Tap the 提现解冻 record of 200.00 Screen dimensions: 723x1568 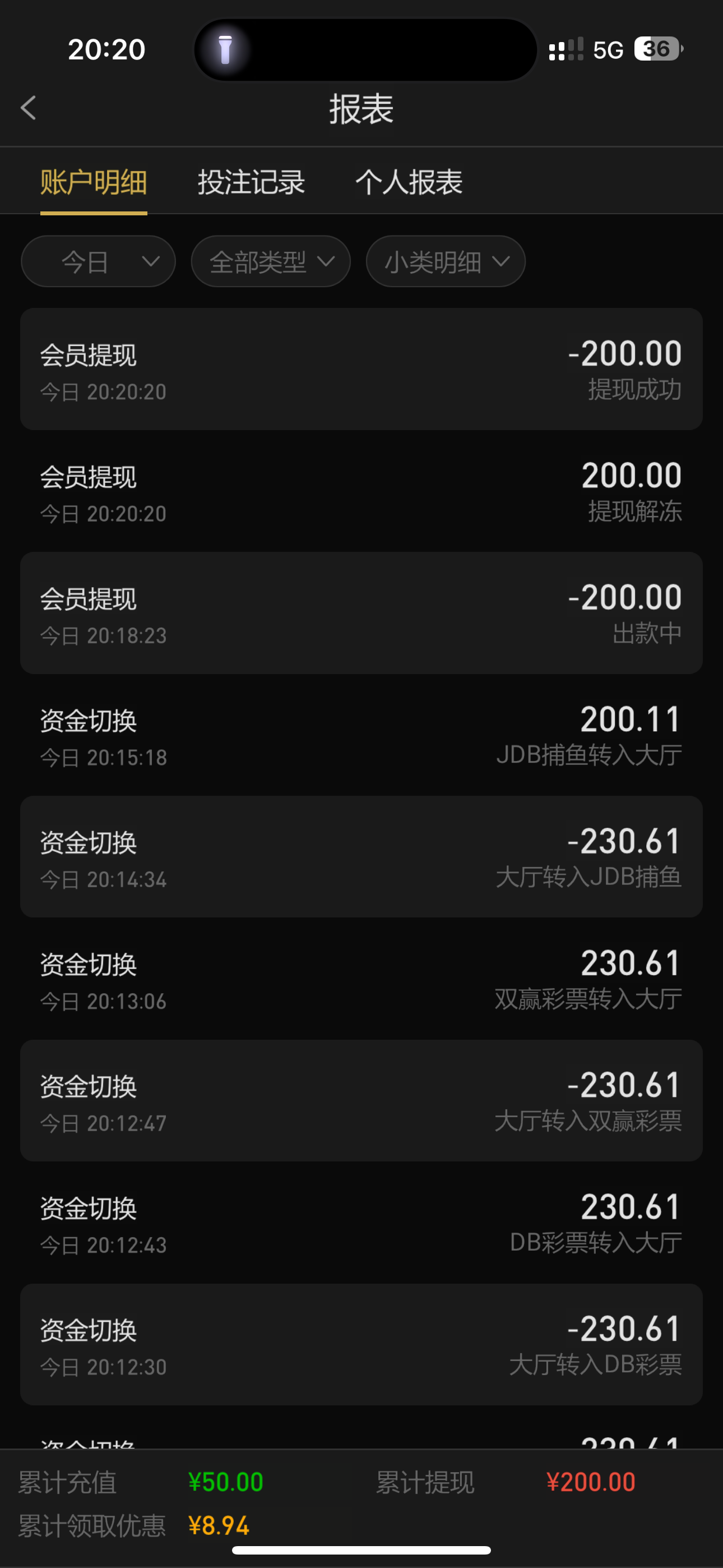coord(361,492)
